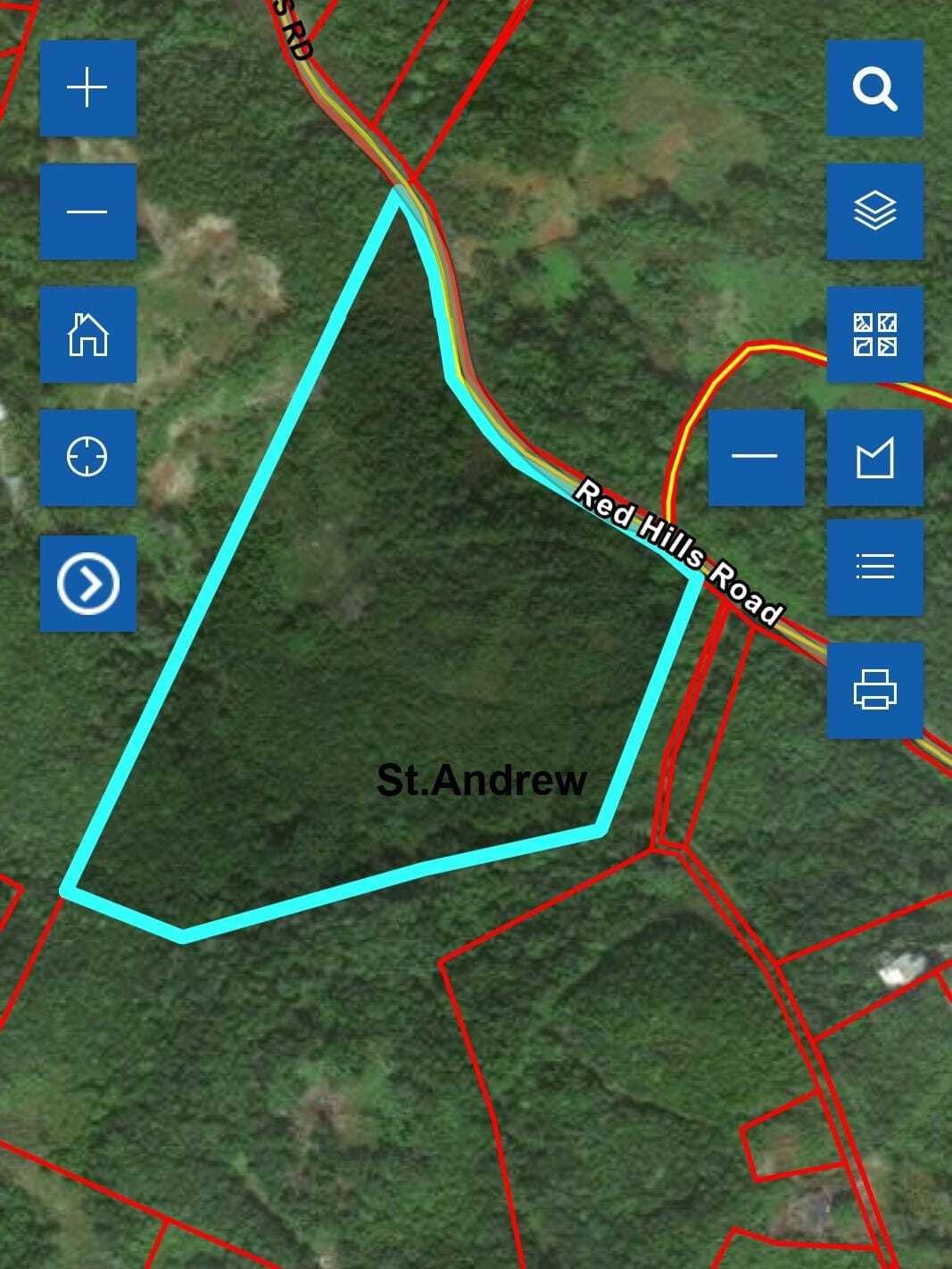Reset map to home extent

point(87,335)
